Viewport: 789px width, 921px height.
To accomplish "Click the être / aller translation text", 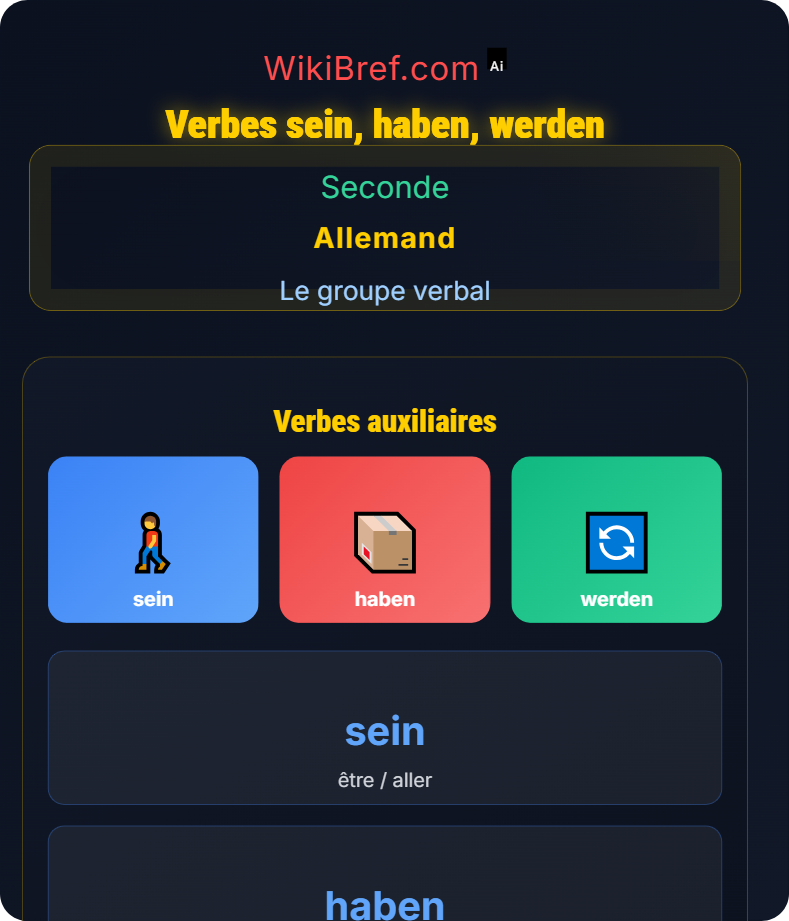I will point(385,780).
